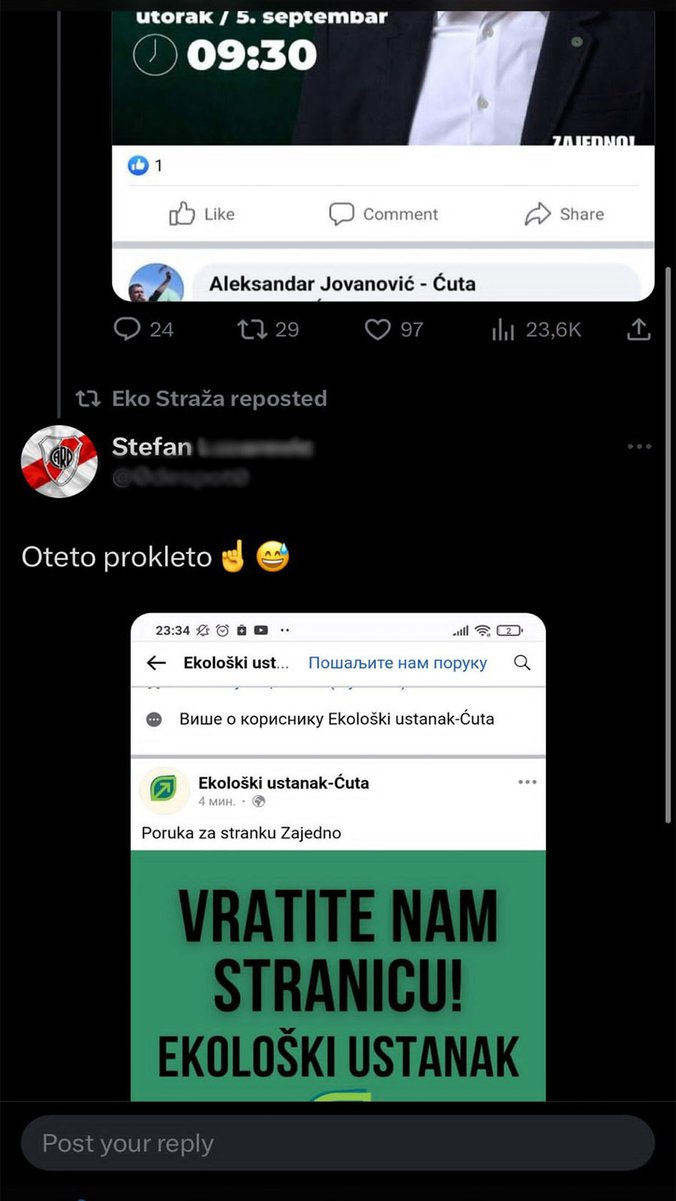
Task: Open overflow menu on Stefan's post
Action: 639,447
